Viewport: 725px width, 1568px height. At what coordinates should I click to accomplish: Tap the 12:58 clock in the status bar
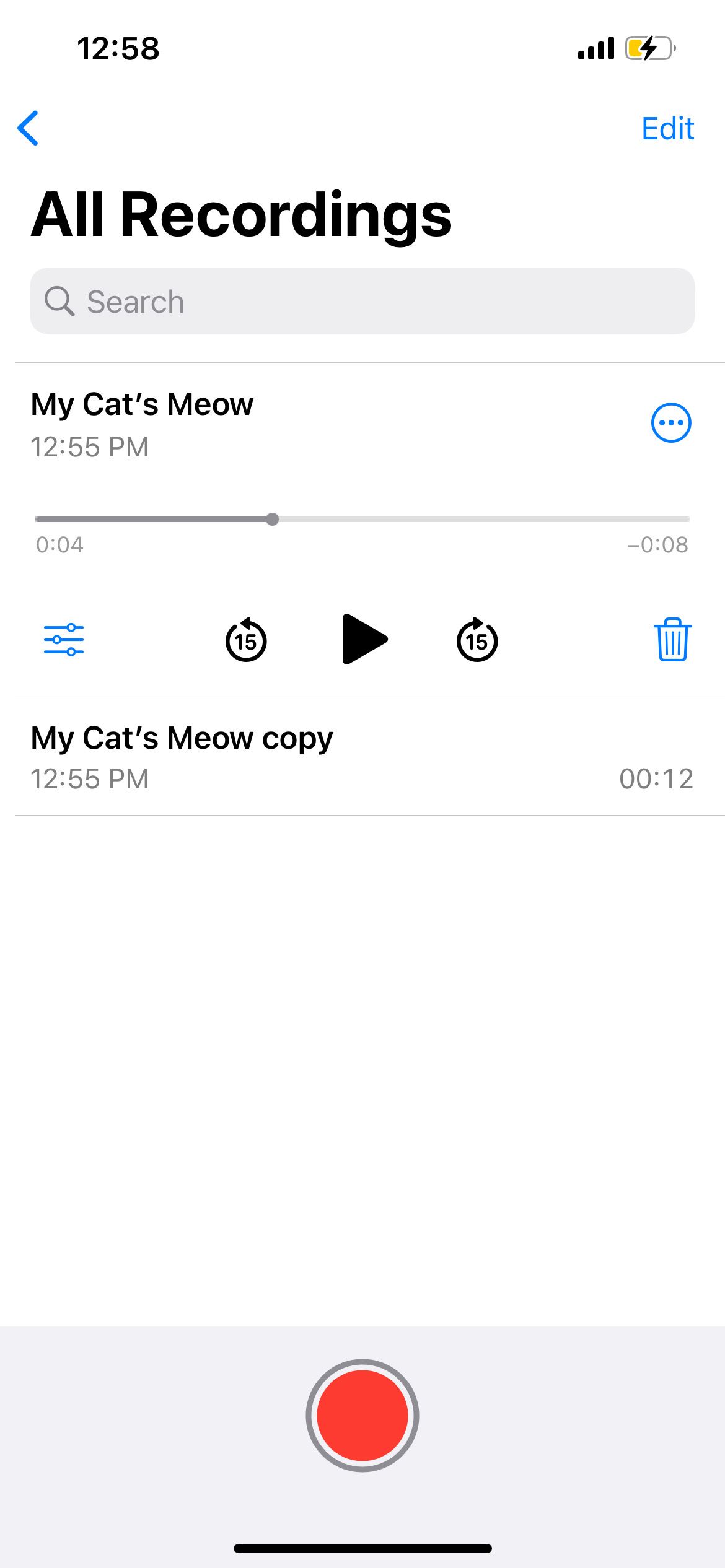click(118, 50)
